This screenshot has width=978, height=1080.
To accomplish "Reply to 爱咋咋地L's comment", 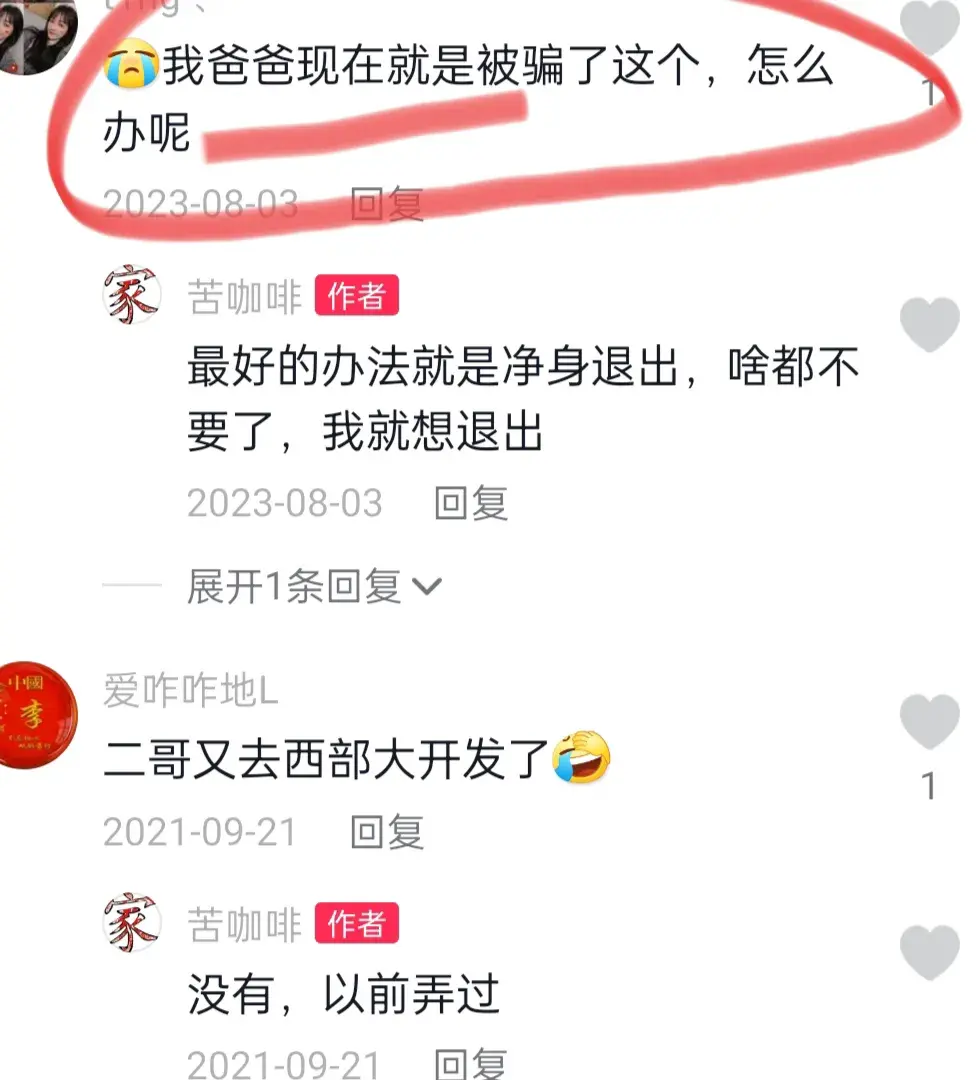I will [x=387, y=832].
